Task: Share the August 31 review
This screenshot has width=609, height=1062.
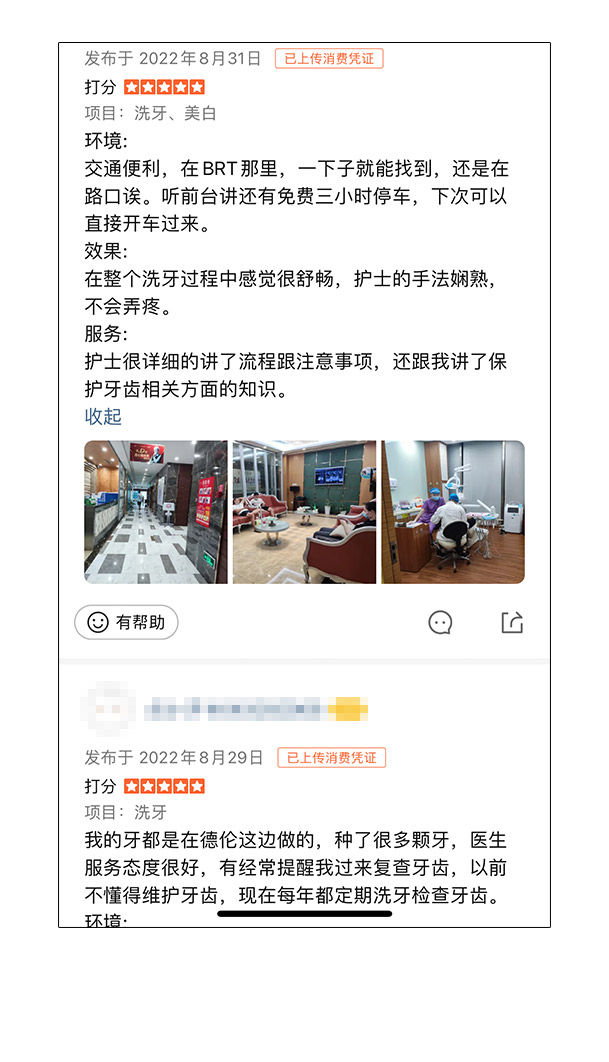Action: click(512, 622)
